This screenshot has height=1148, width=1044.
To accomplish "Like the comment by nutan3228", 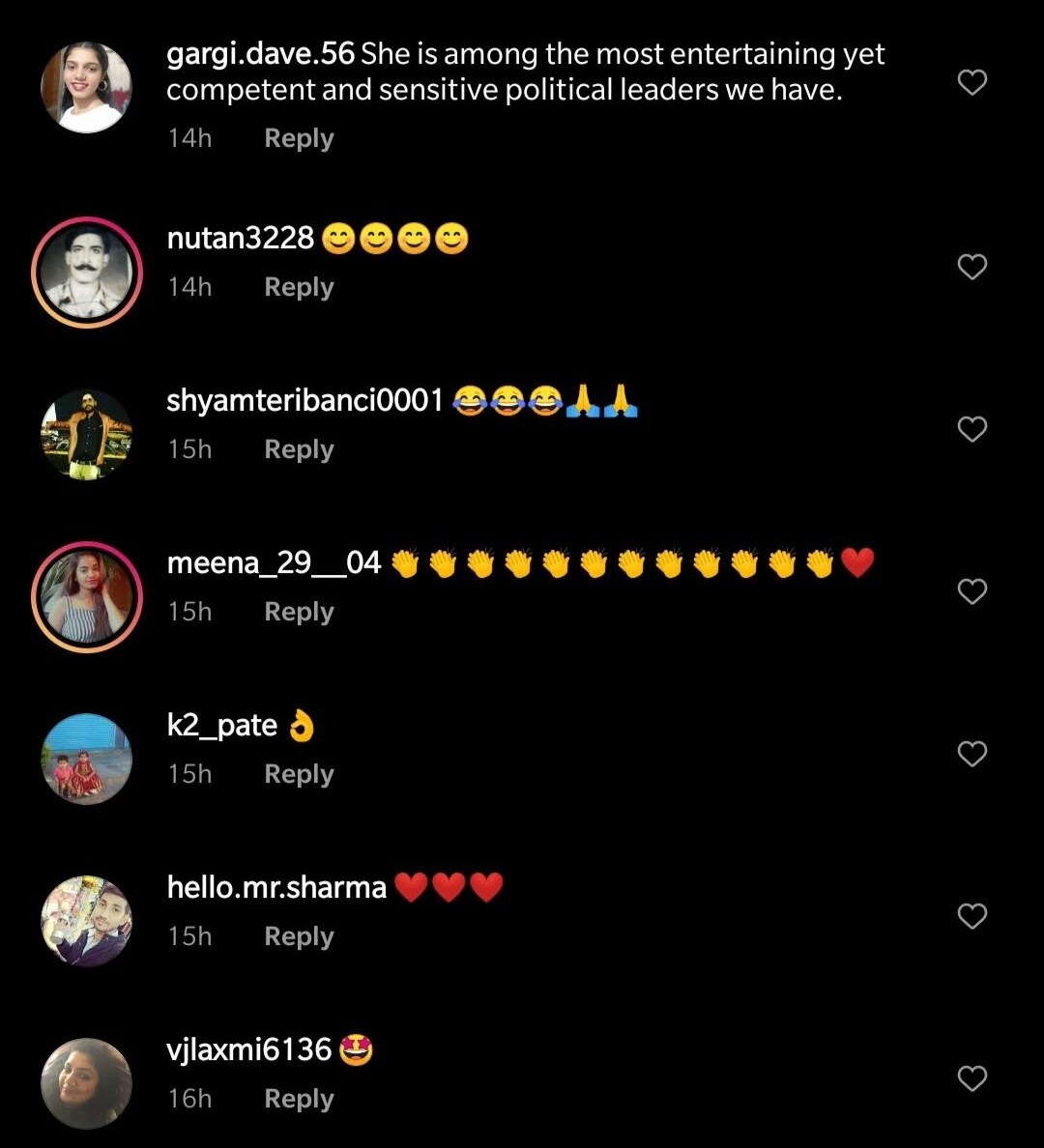I will tap(971, 267).
